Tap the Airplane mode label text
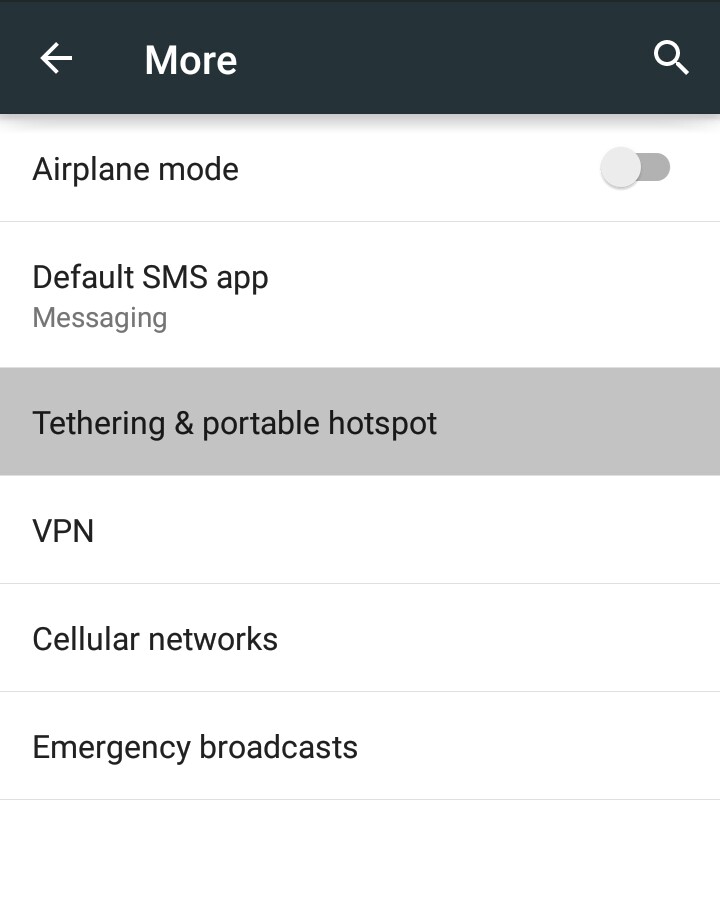 (136, 168)
